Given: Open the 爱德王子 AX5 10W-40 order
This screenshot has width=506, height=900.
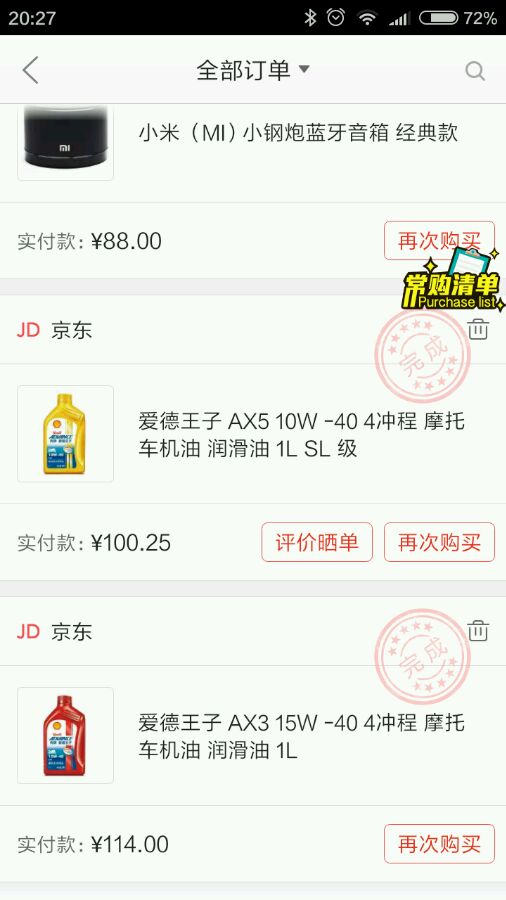Looking at the screenshot, I should pos(253,434).
